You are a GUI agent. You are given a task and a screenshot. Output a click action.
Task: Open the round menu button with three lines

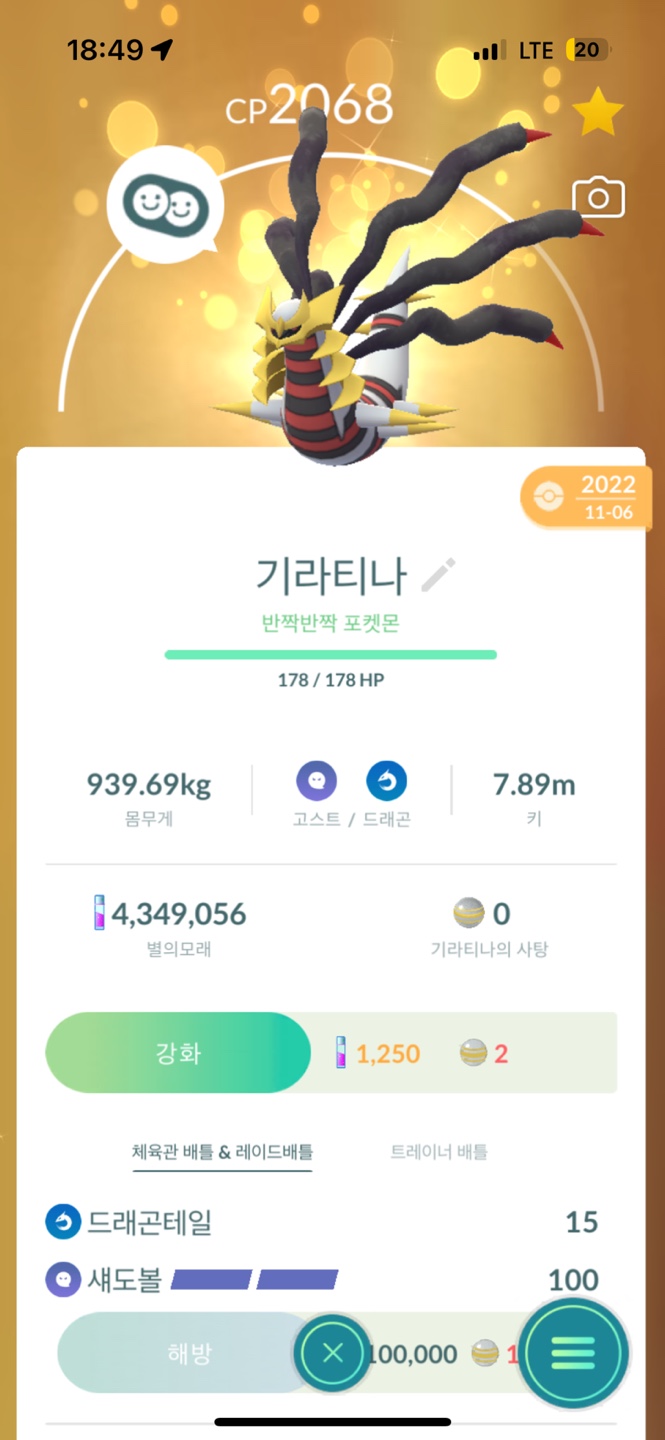pos(573,1354)
